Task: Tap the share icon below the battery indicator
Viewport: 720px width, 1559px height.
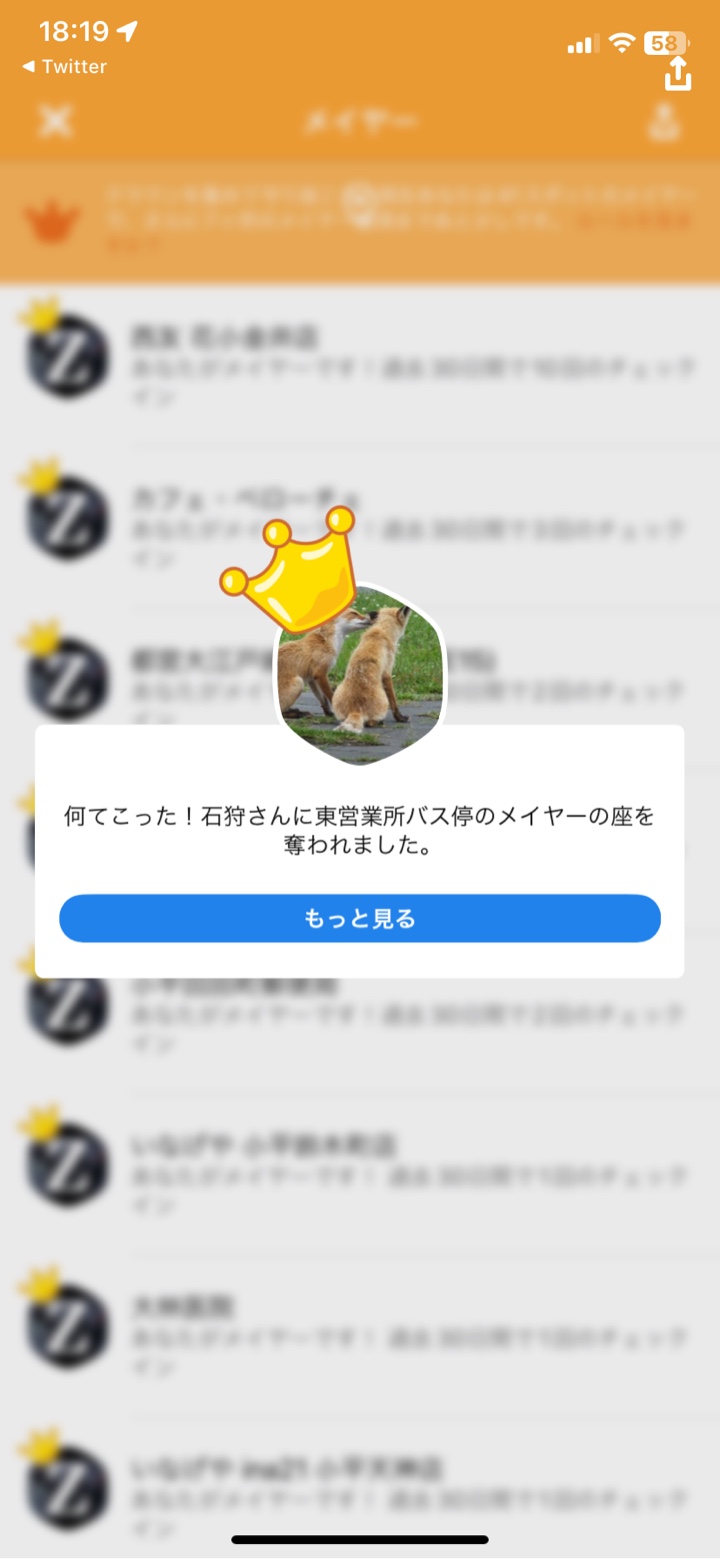Action: (x=678, y=75)
